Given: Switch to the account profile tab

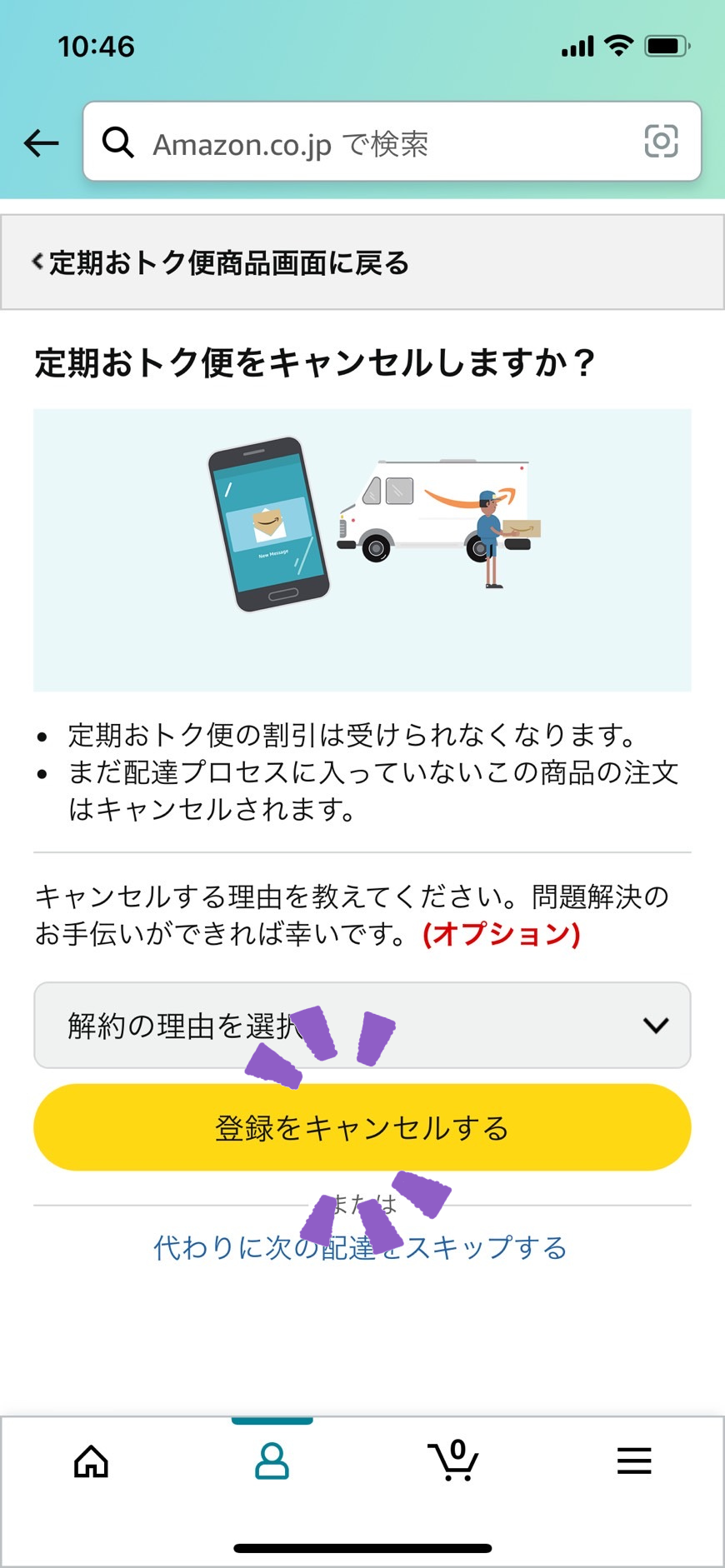Looking at the screenshot, I should pos(272,1461).
